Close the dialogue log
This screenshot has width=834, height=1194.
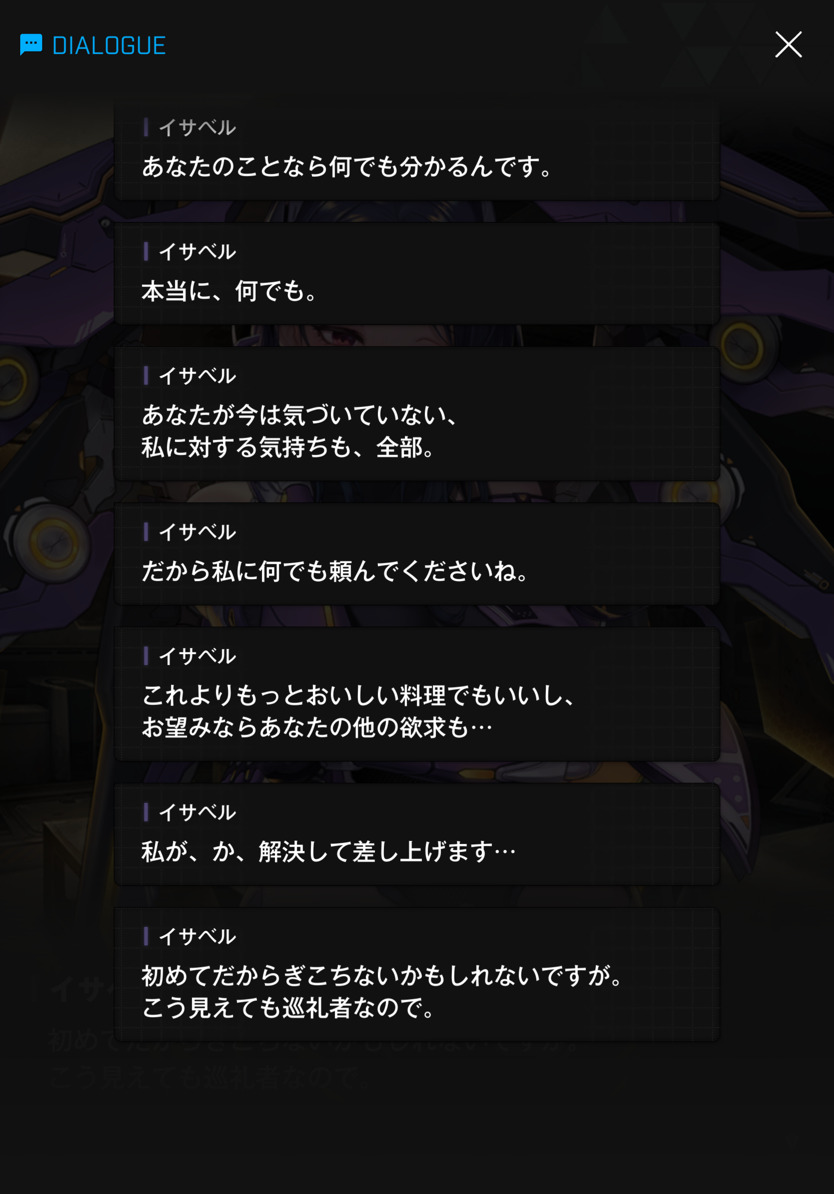point(788,45)
